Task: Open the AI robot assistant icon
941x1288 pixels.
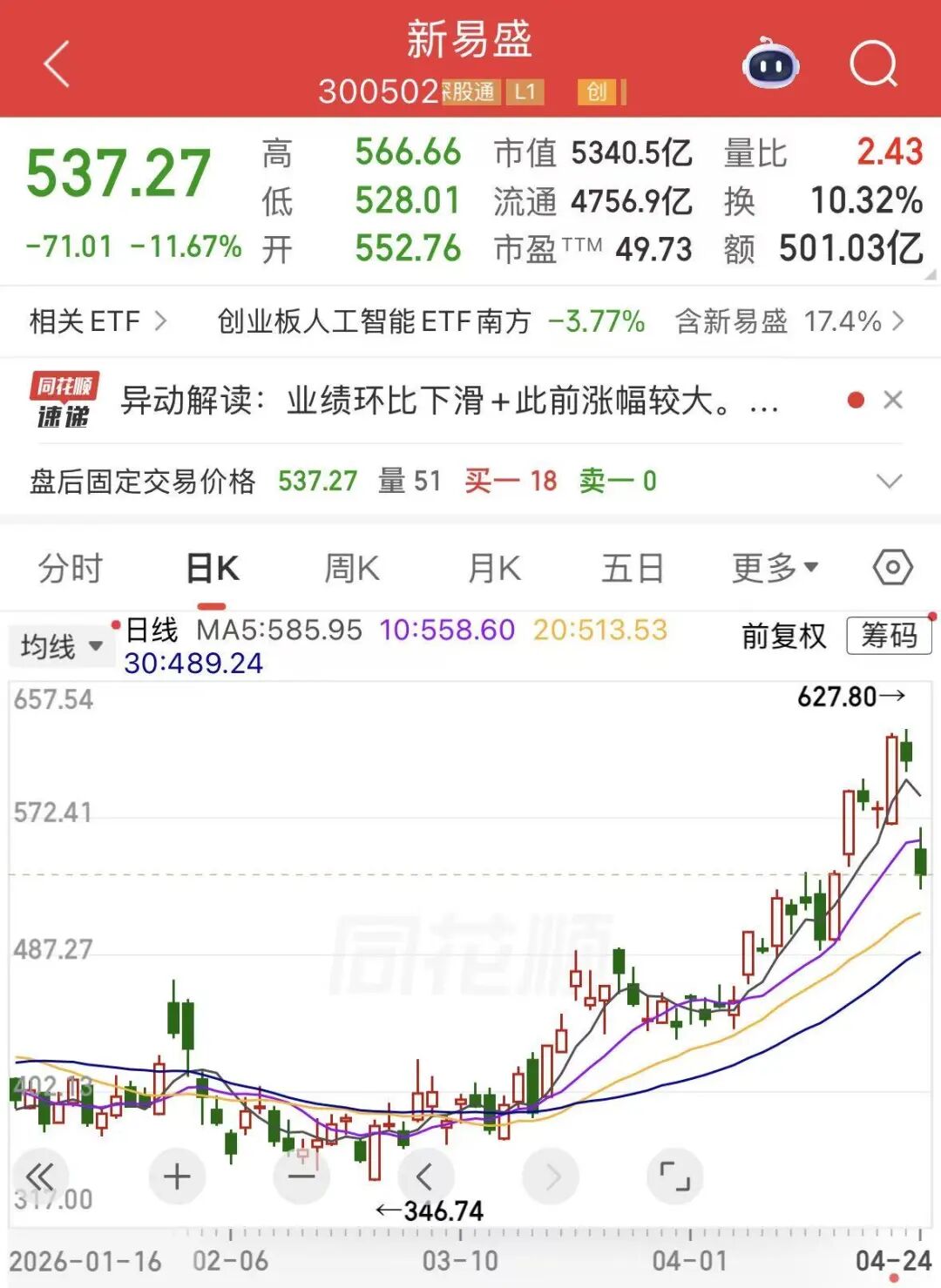Action: (770, 64)
